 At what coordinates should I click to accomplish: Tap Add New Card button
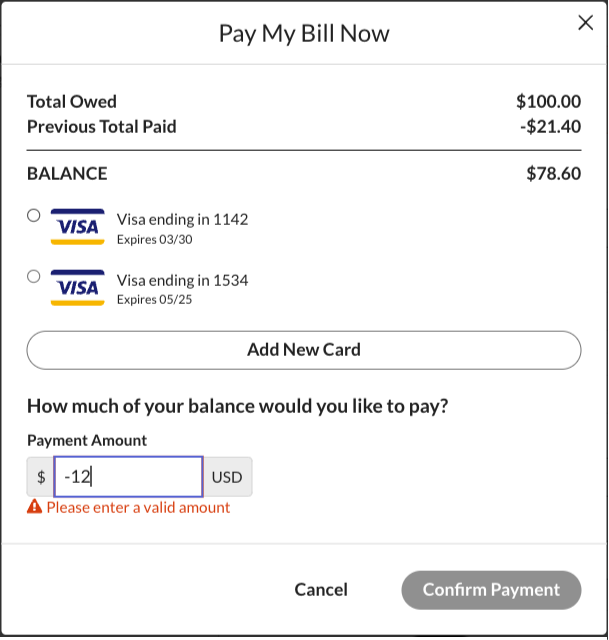(x=304, y=350)
